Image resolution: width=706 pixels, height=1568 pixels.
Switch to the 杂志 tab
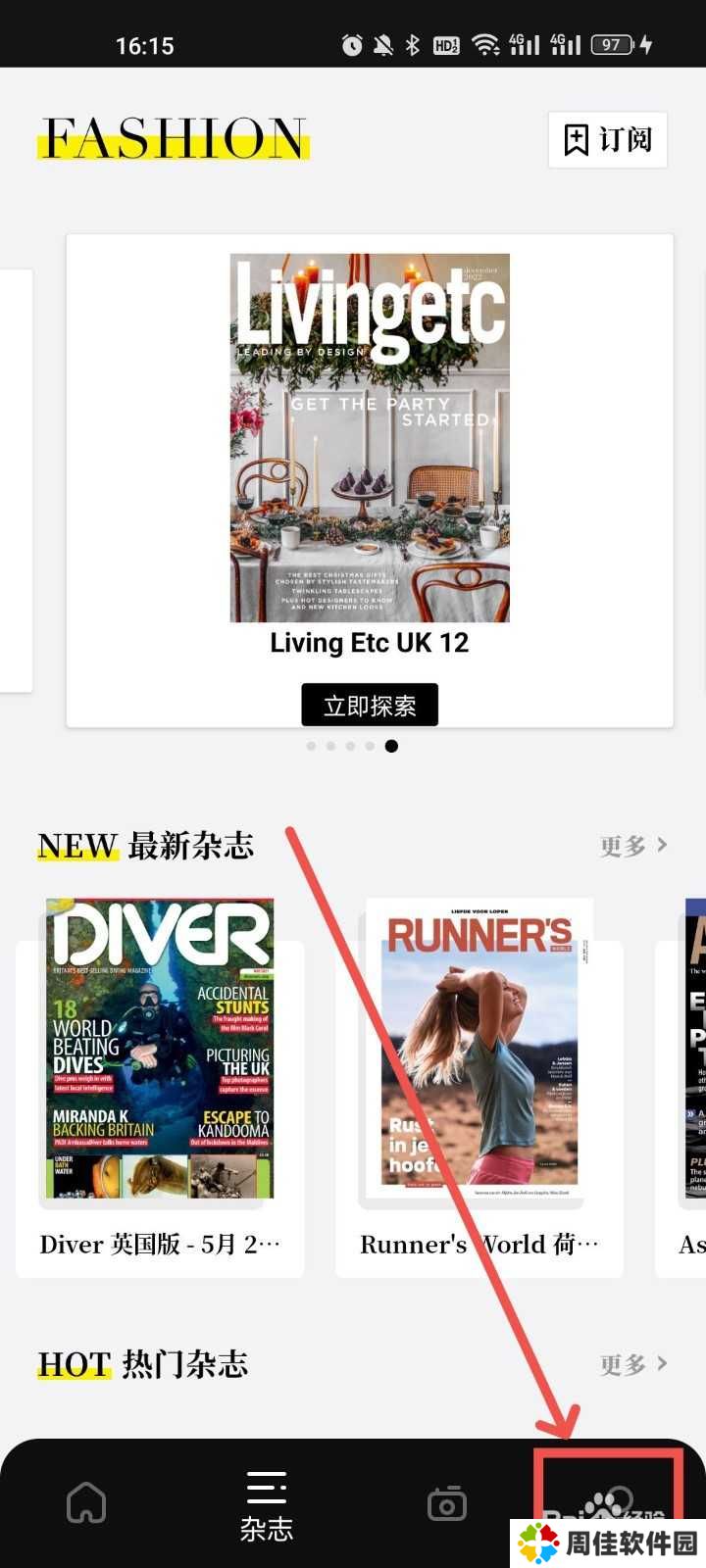(x=267, y=1506)
